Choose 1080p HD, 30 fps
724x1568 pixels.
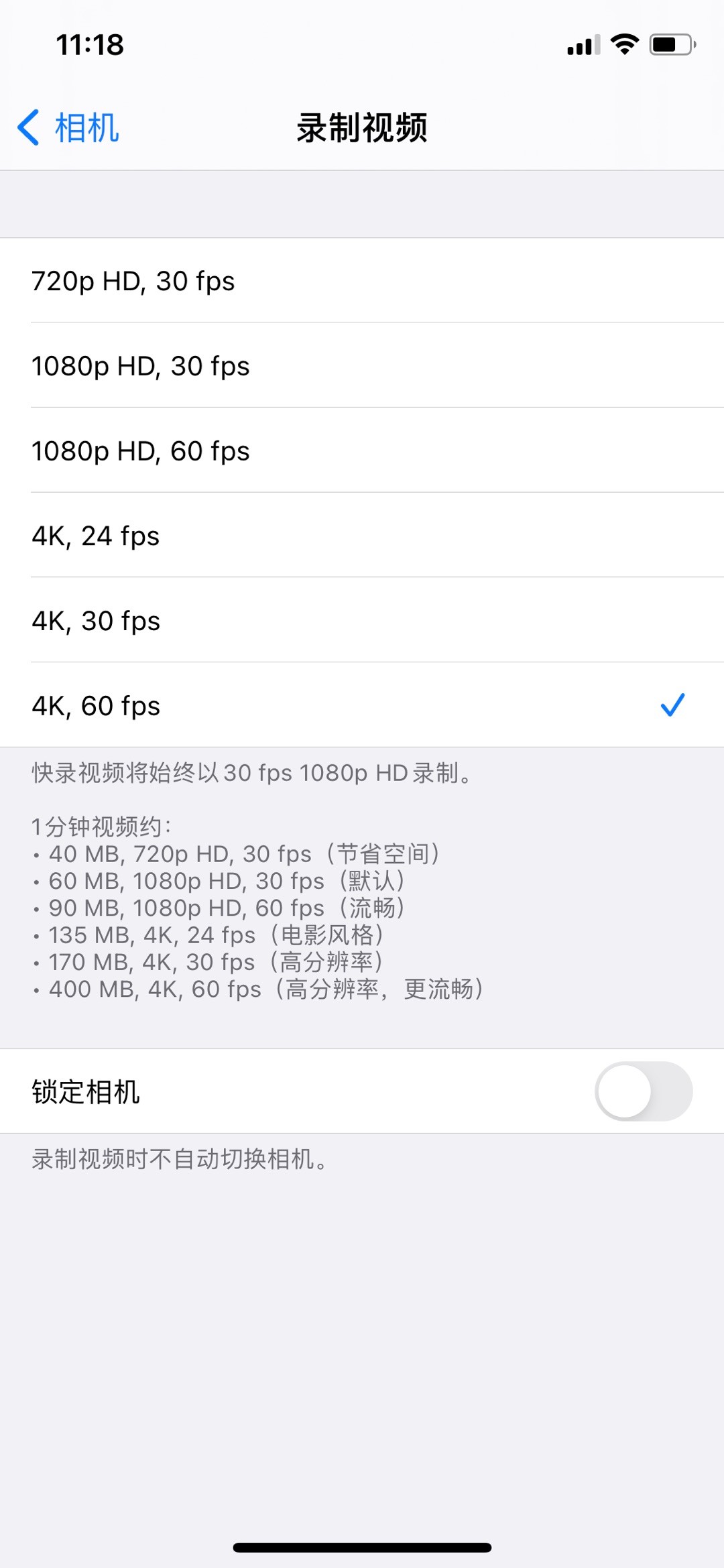(x=362, y=366)
